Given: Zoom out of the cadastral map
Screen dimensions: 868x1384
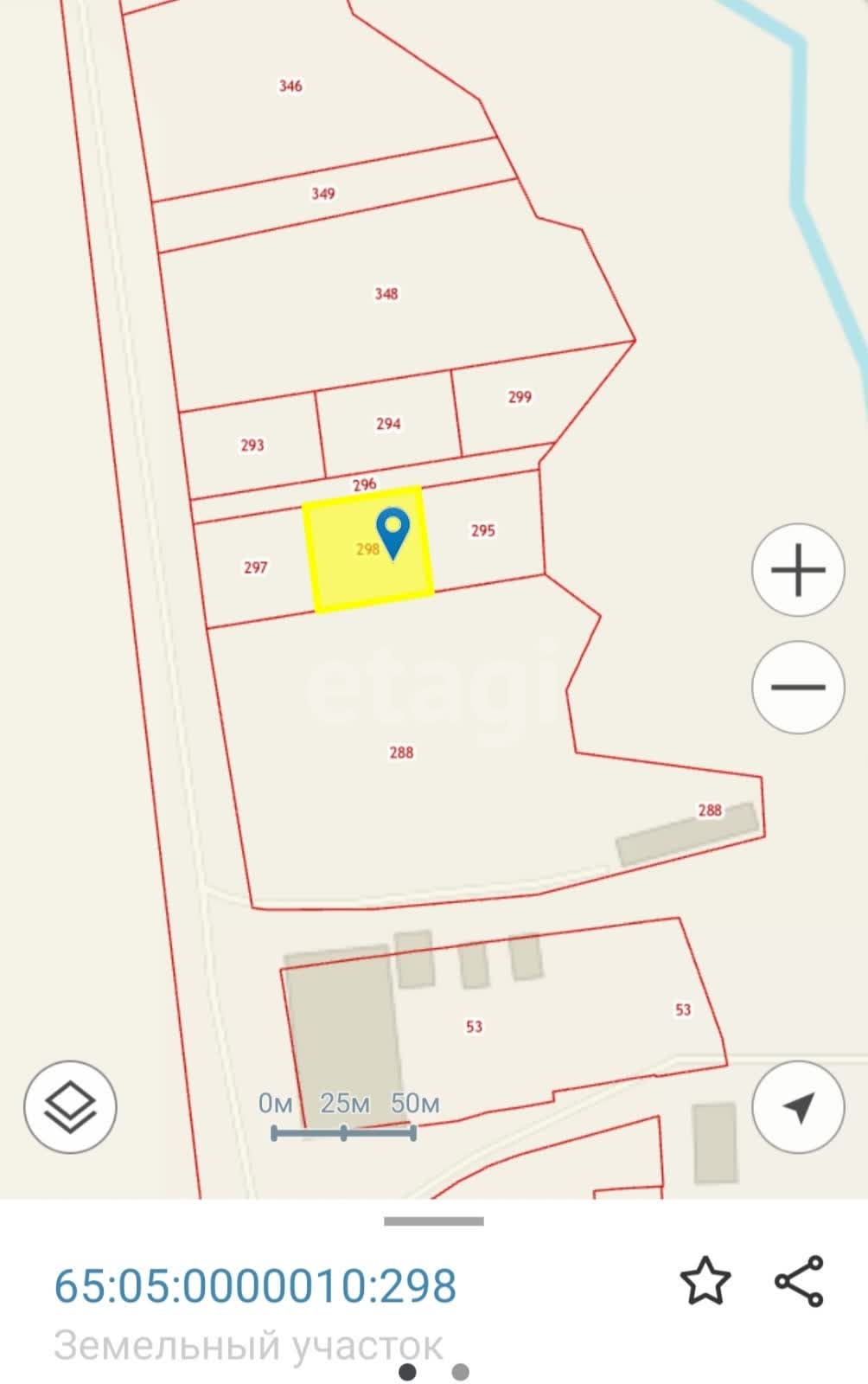Looking at the screenshot, I should click(797, 687).
